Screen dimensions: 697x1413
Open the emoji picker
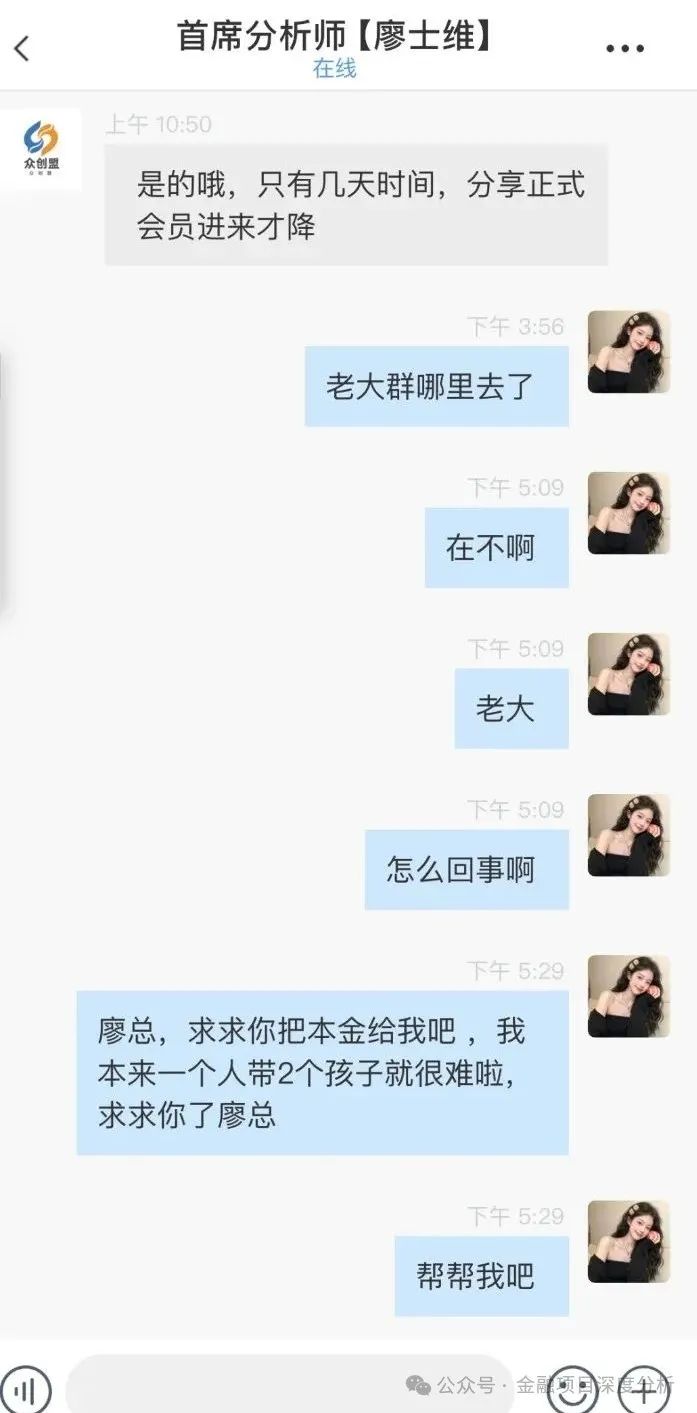point(574,1390)
